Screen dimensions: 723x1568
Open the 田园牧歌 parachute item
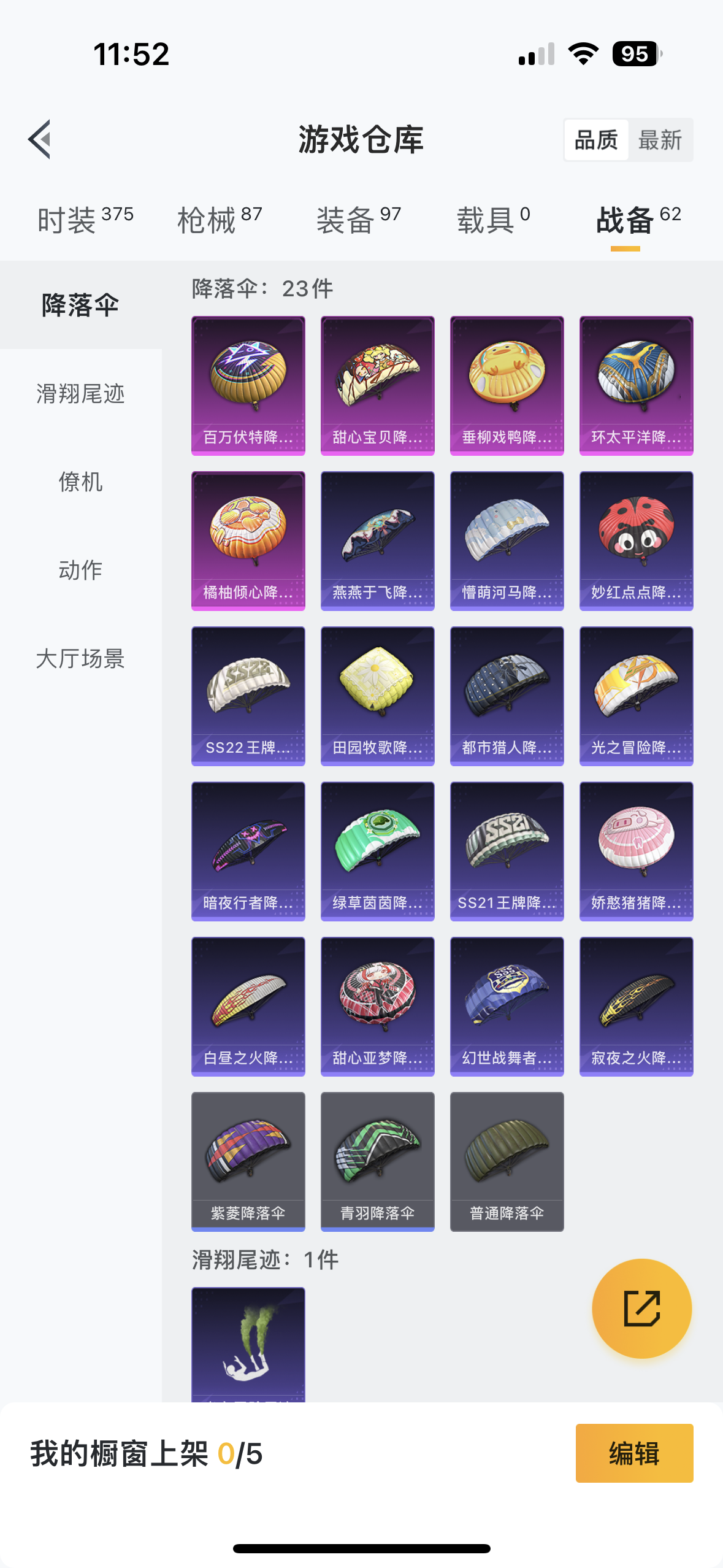coord(378,696)
